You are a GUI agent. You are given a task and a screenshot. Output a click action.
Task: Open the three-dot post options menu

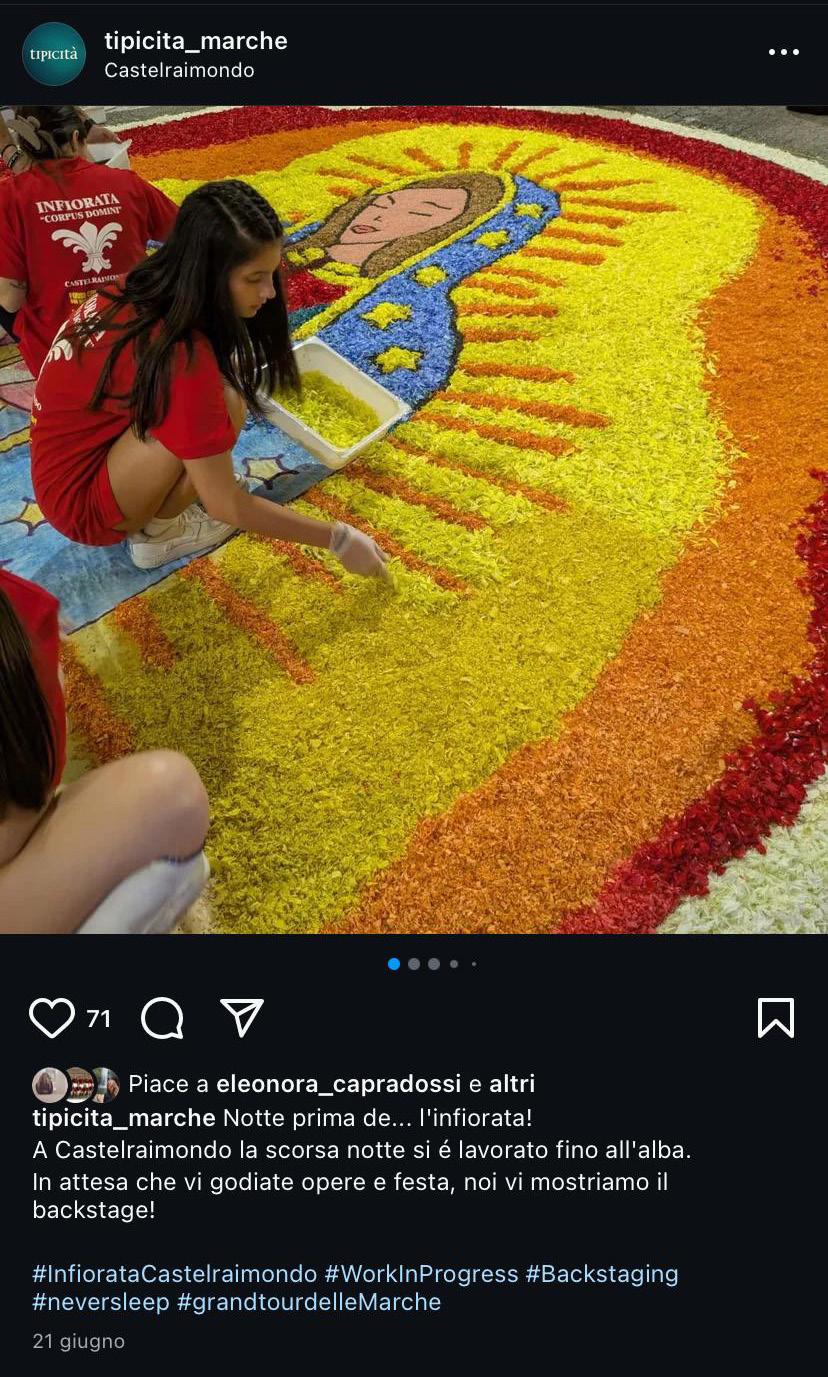[784, 53]
